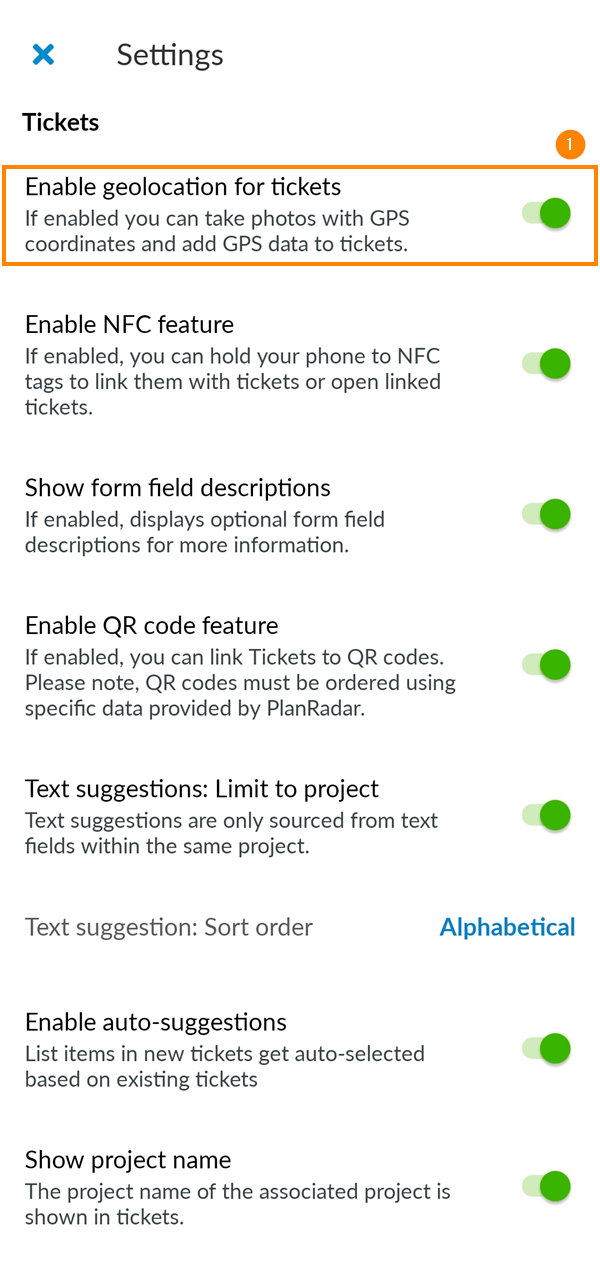Screen dimensions: 600x1267
Task: Disable the auto-suggestions switch
Action: (547, 1049)
